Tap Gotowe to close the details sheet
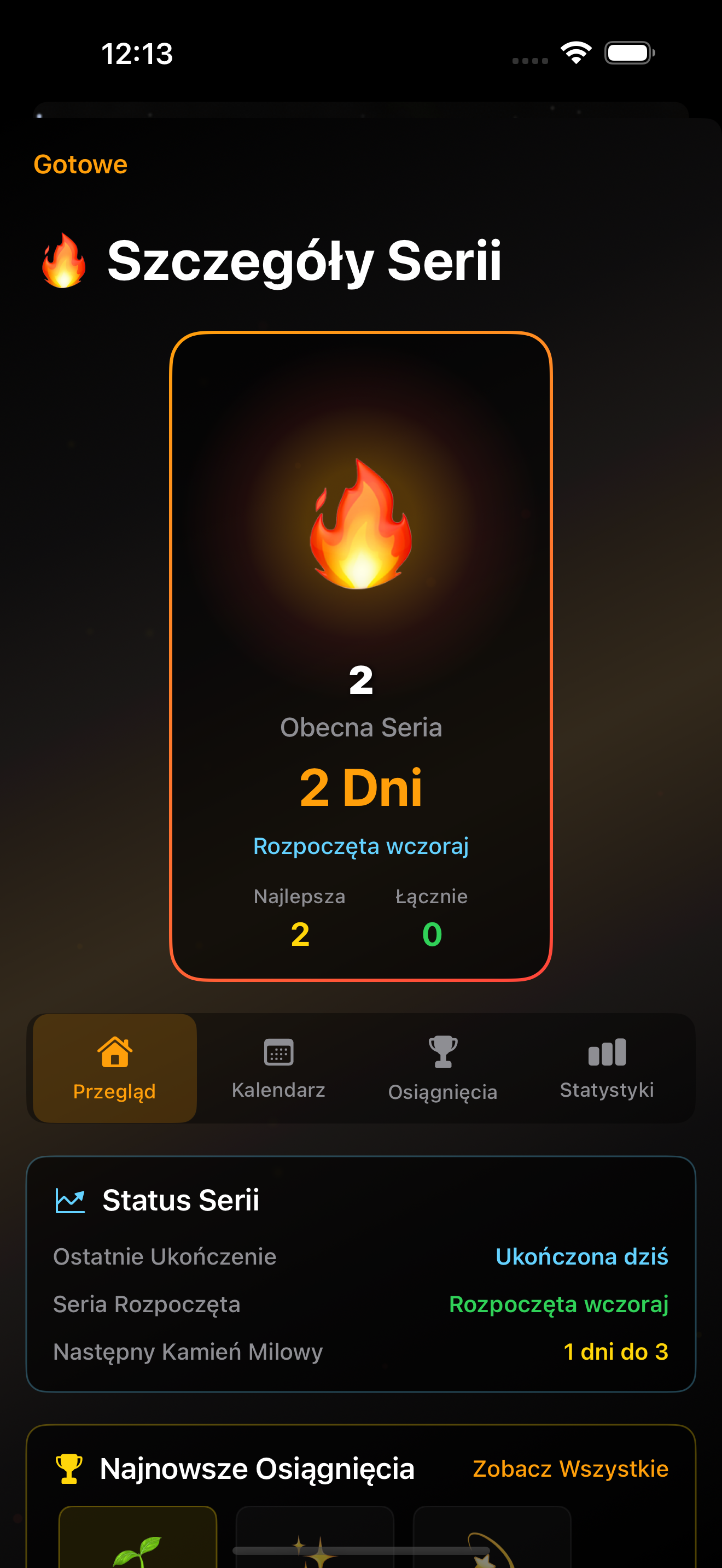 pyautogui.click(x=80, y=165)
